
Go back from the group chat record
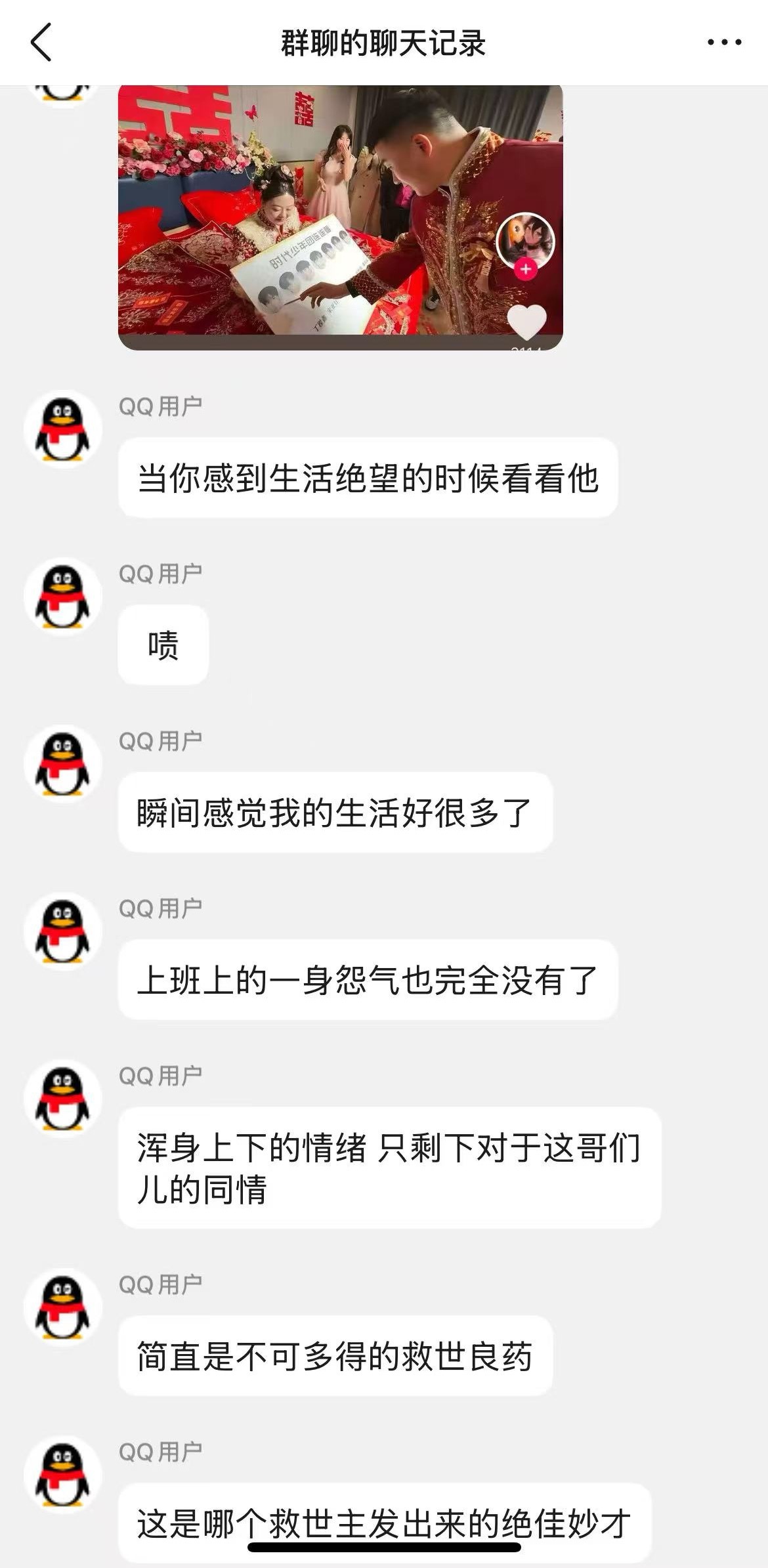click(x=41, y=42)
